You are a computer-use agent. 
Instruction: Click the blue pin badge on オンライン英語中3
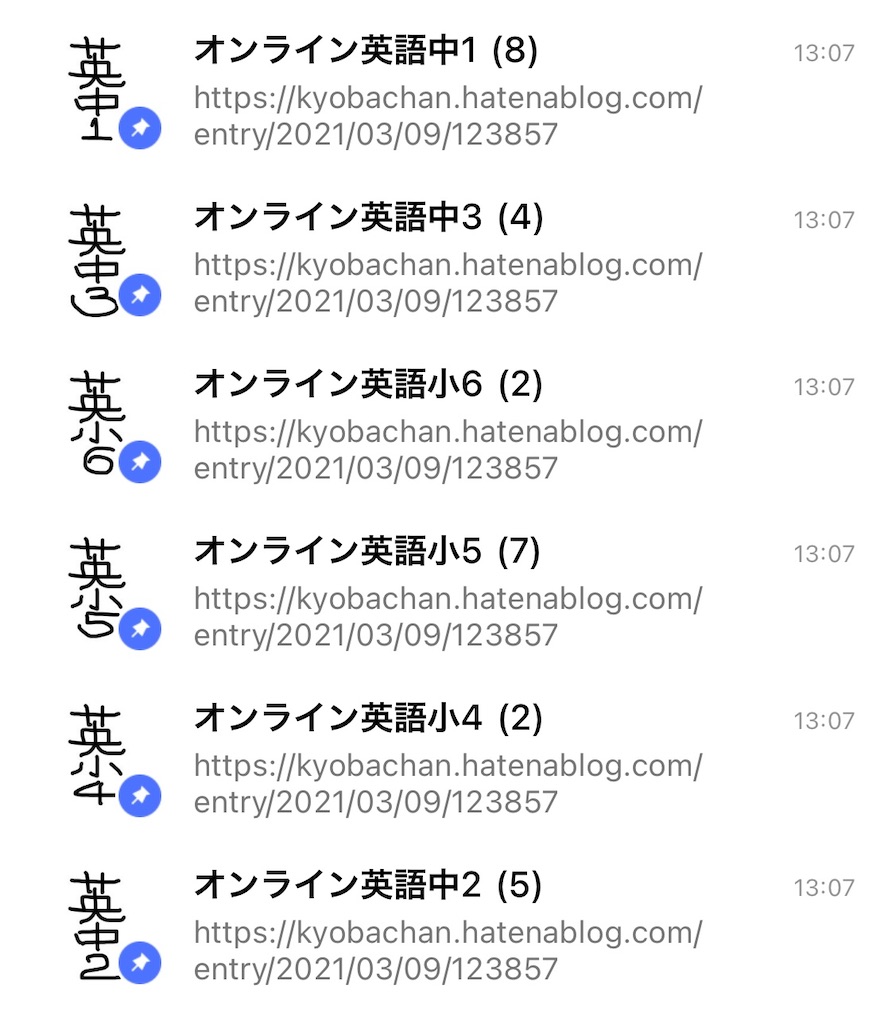coord(141,295)
